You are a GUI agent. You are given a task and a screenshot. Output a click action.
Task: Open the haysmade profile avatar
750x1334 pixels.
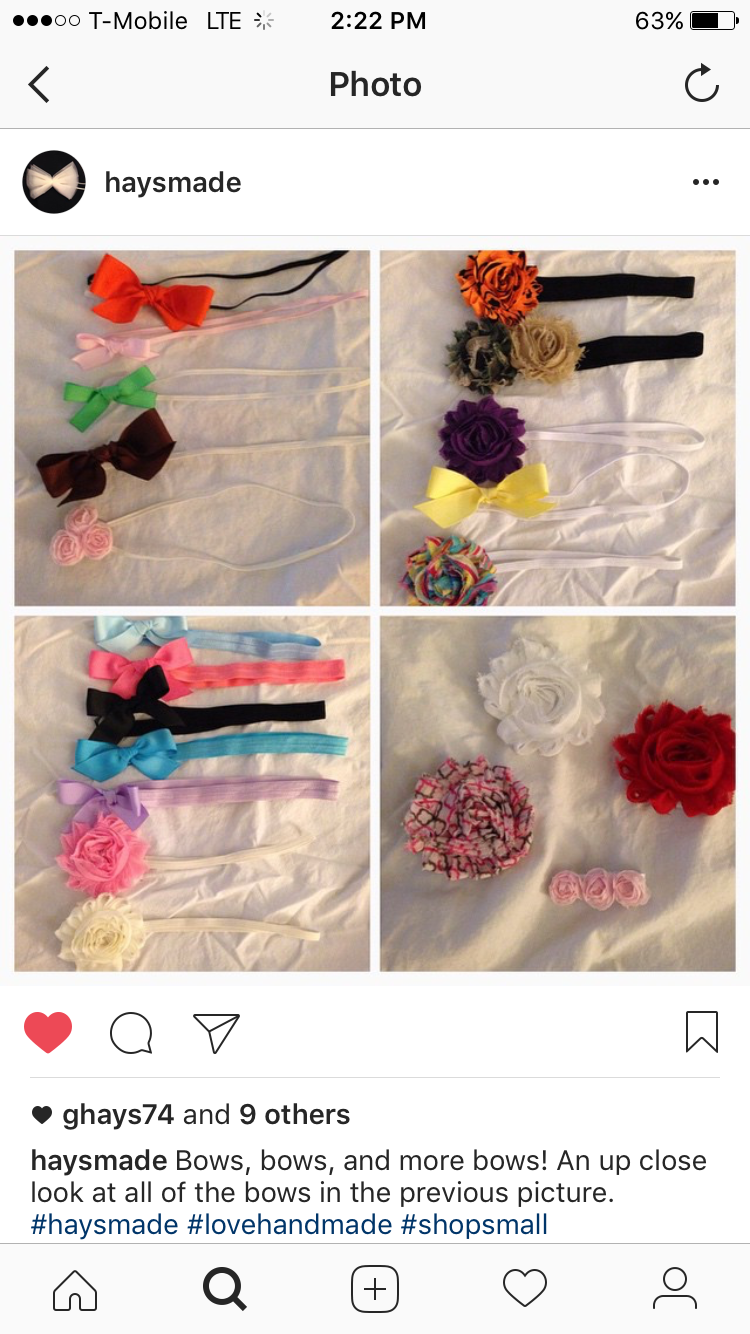pyautogui.click(x=54, y=182)
